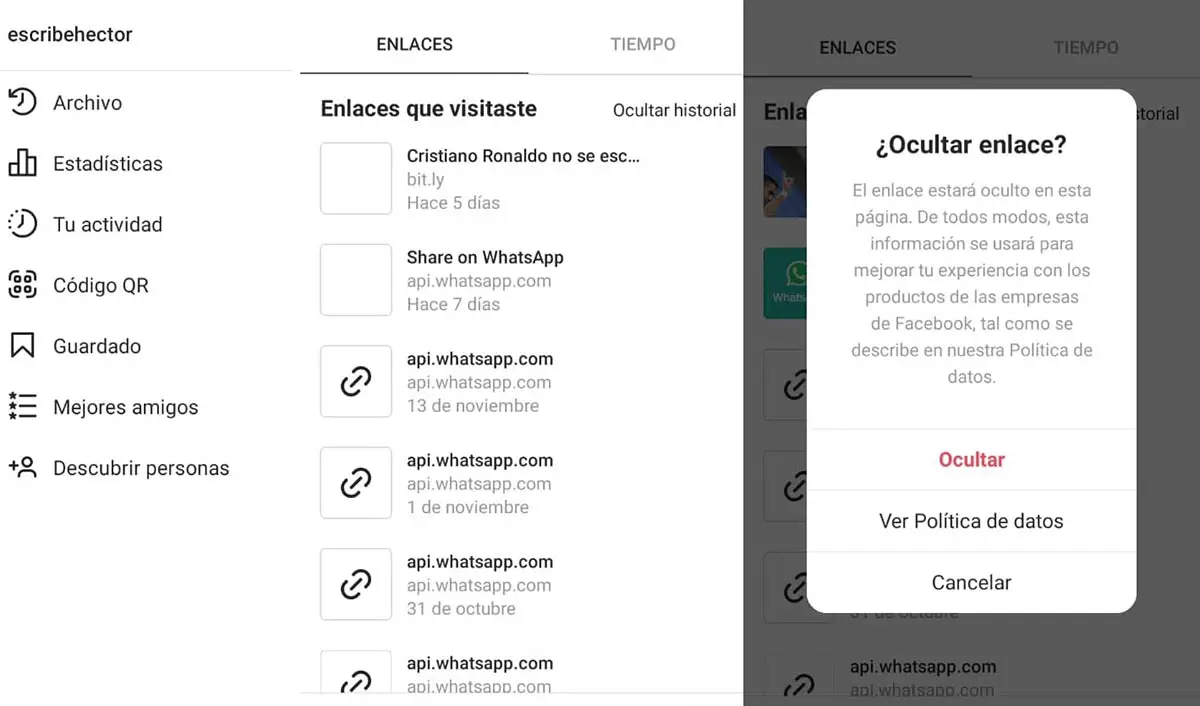Open Archivo from the menu
Viewport: 1200px width, 706px height.
coord(87,103)
